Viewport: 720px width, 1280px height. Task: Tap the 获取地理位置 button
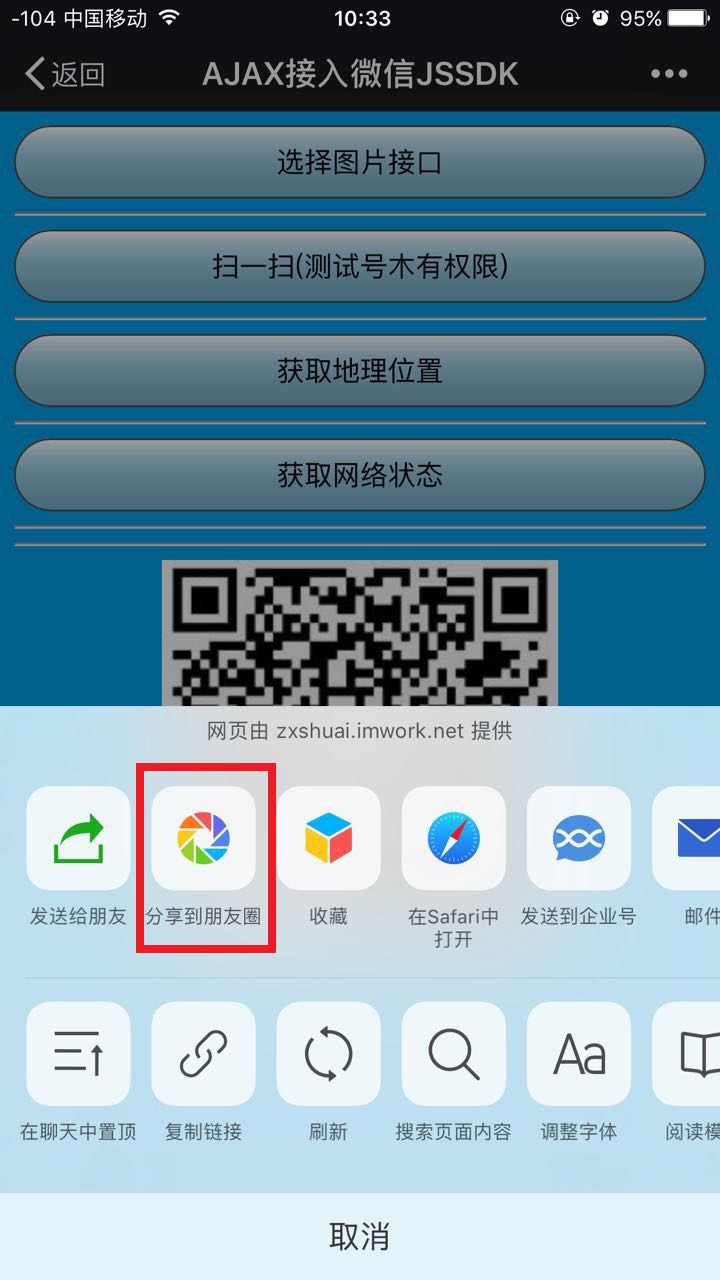360,371
